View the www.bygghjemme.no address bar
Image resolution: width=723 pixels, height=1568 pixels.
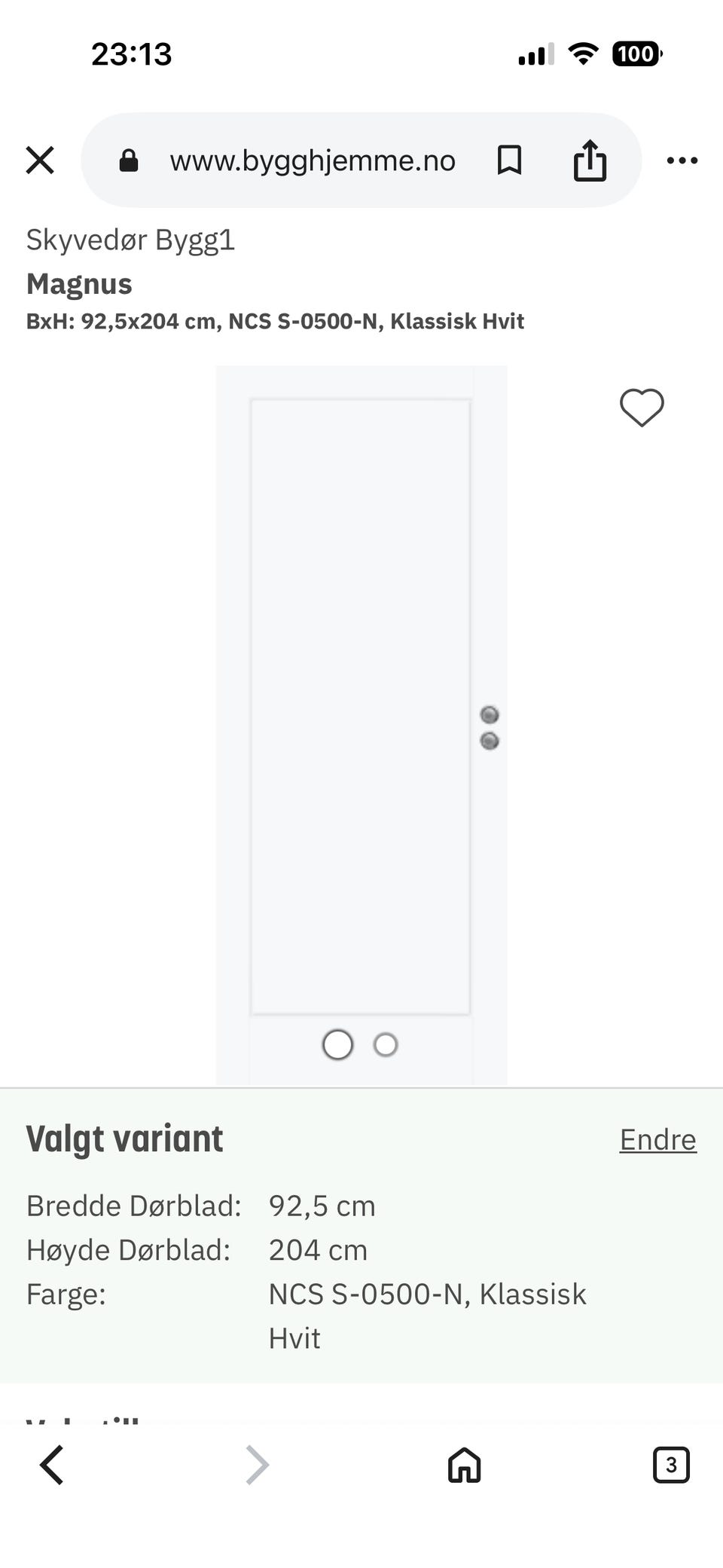click(x=312, y=160)
